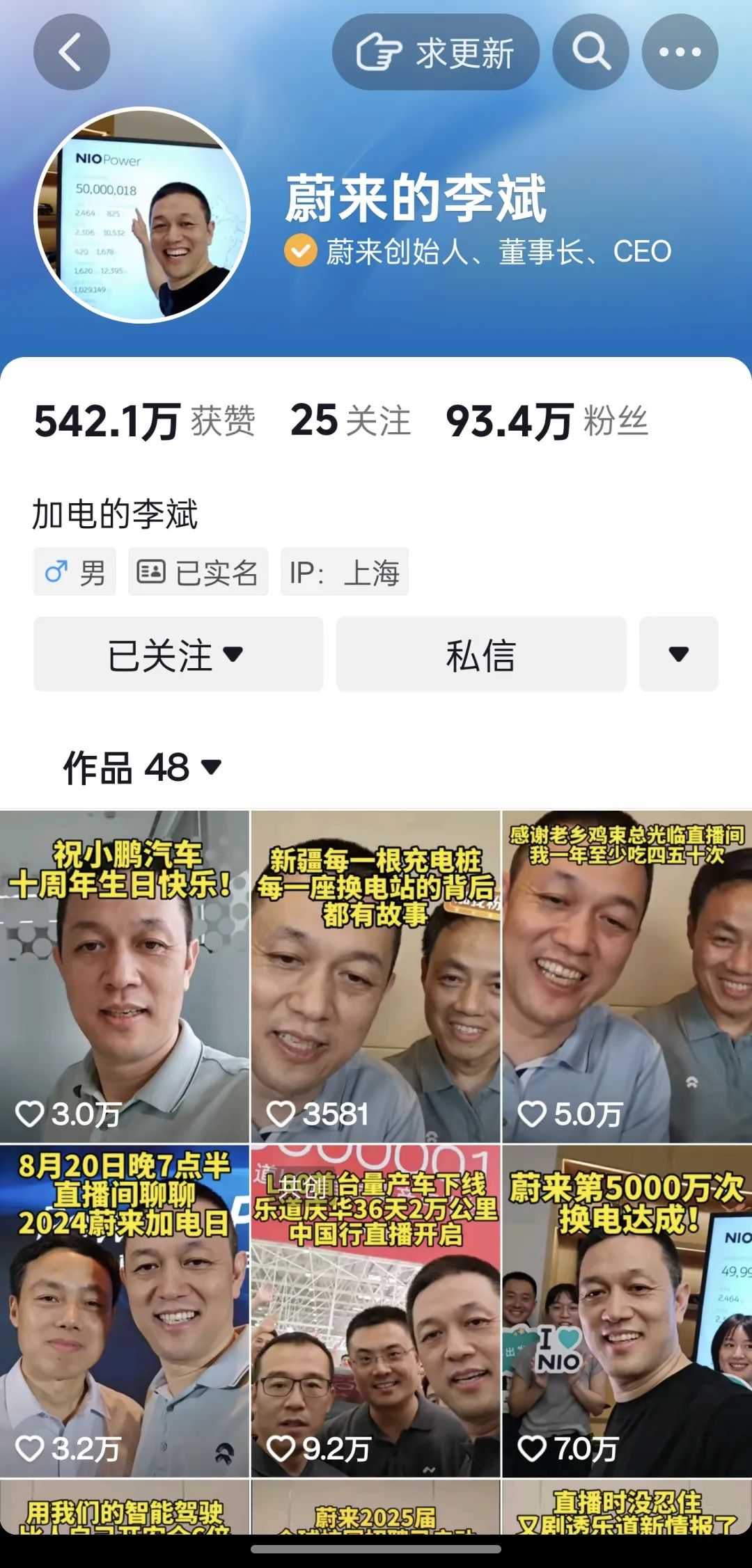Screen dimensions: 752x1568
Task: Go back using the top arrow
Action: (x=71, y=52)
